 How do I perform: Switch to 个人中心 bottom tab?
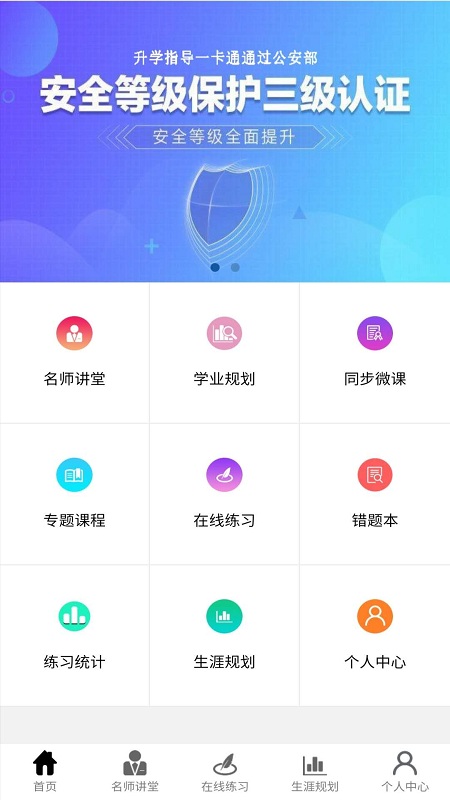click(405, 771)
